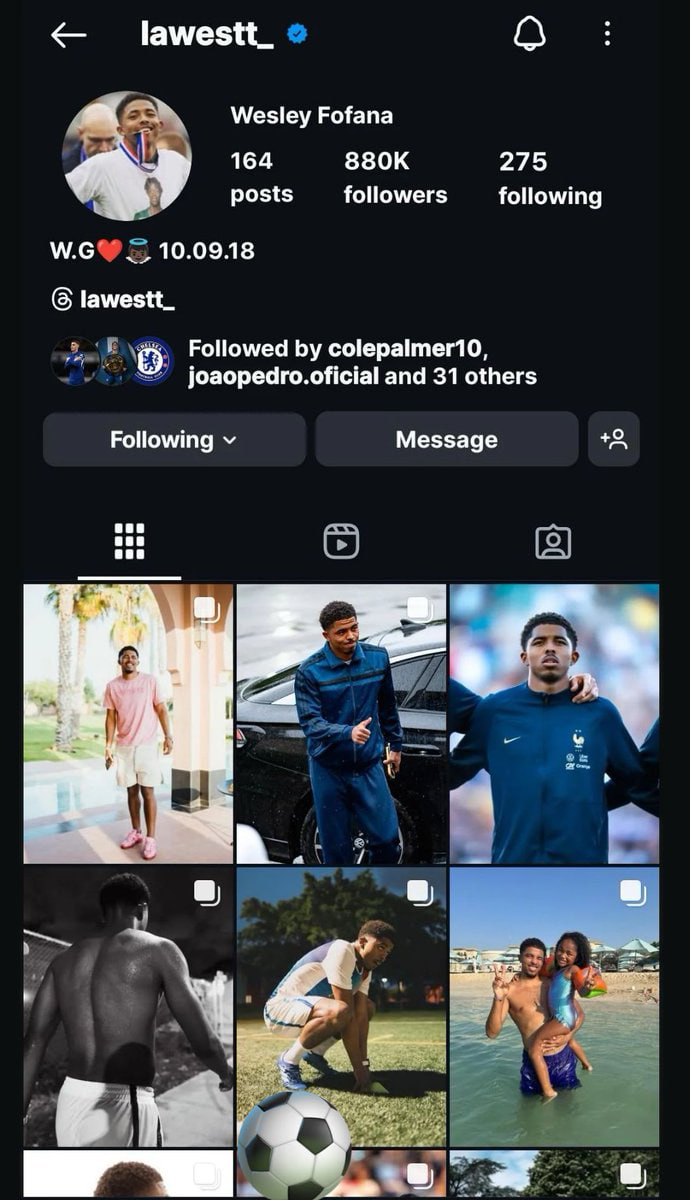The width and height of the screenshot is (690, 1200).
Task: Open the three-dot overflow menu
Action: click(x=607, y=35)
